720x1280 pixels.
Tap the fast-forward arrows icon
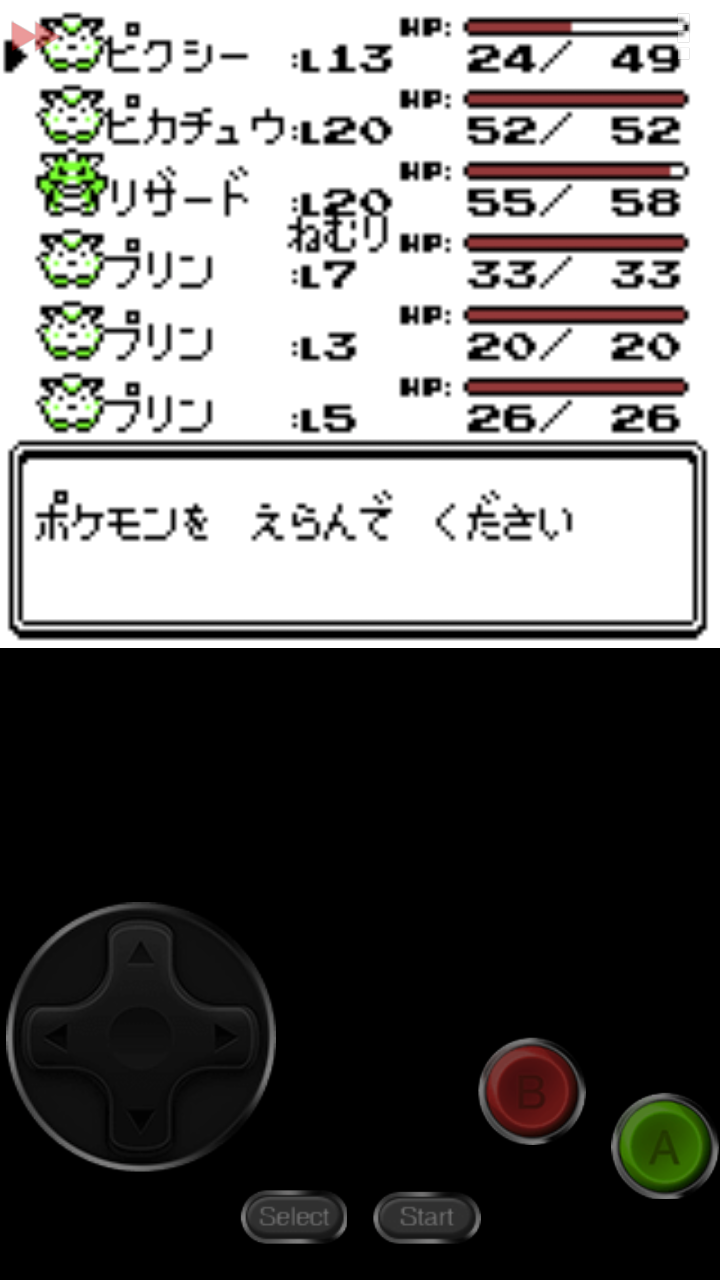[32, 34]
